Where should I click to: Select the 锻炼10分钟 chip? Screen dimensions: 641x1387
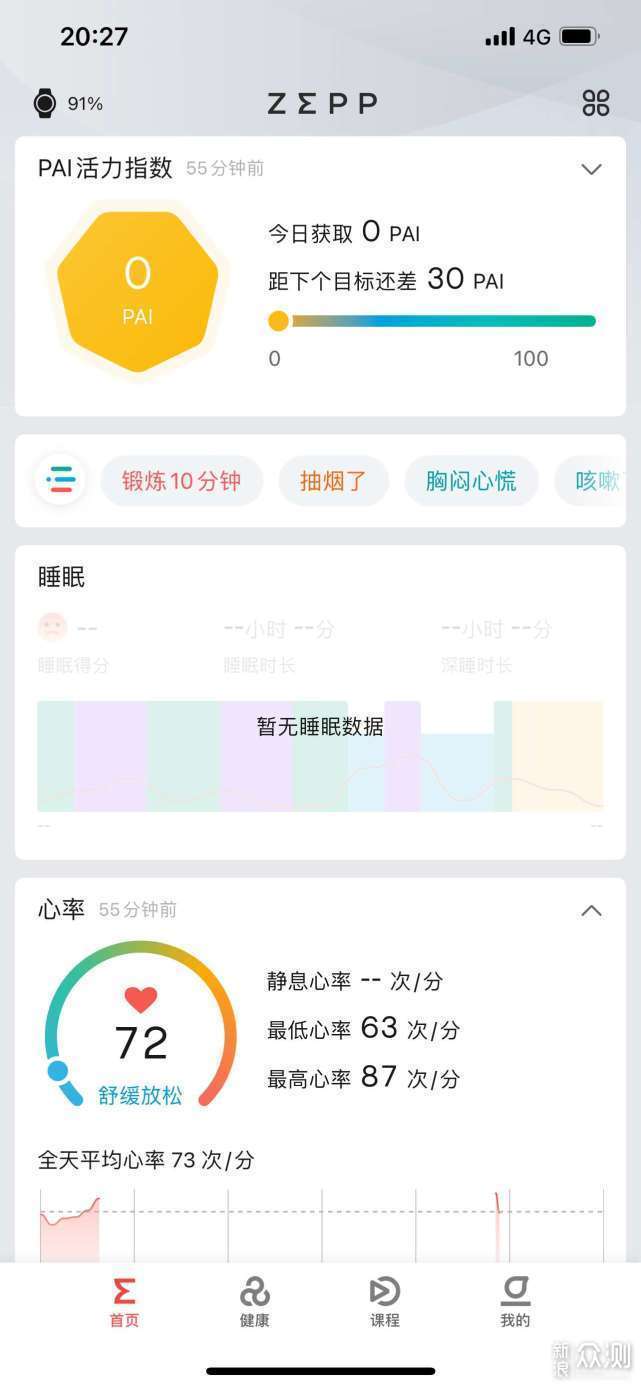pos(182,481)
